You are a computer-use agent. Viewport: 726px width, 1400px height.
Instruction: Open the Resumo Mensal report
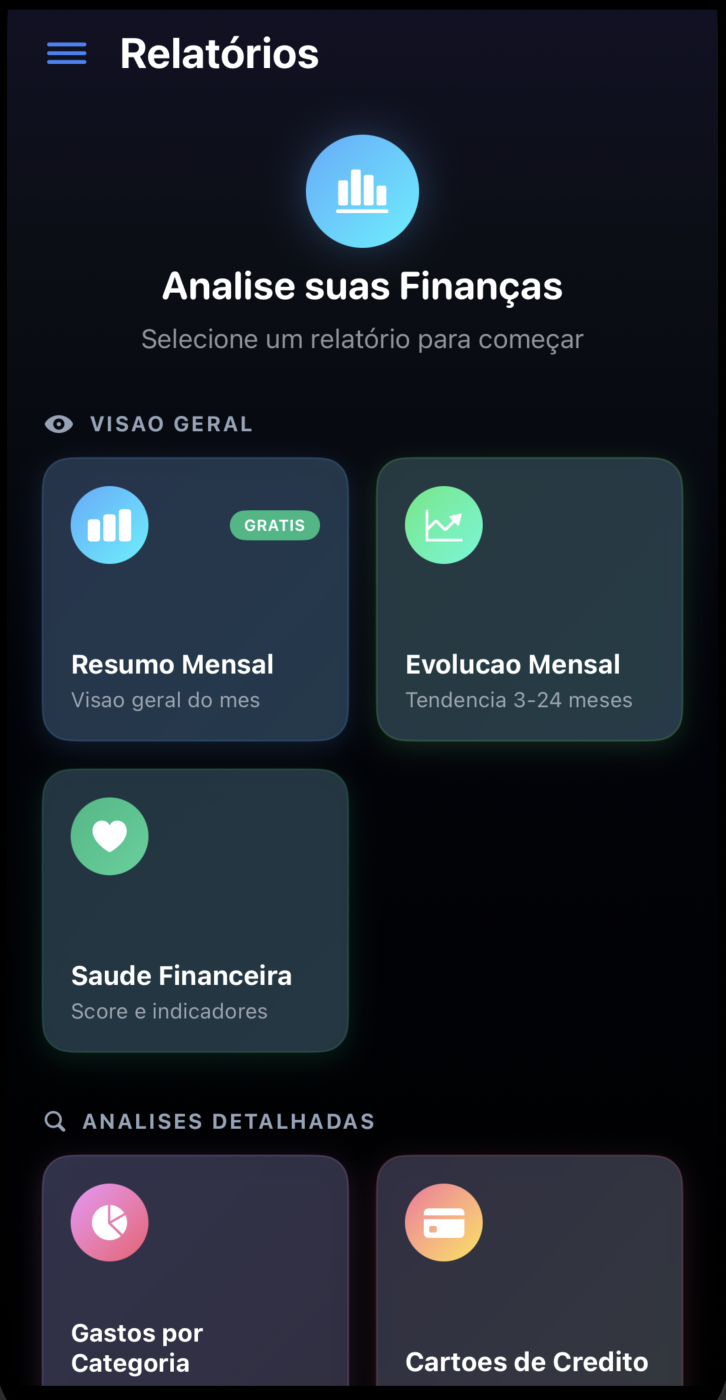(195, 599)
